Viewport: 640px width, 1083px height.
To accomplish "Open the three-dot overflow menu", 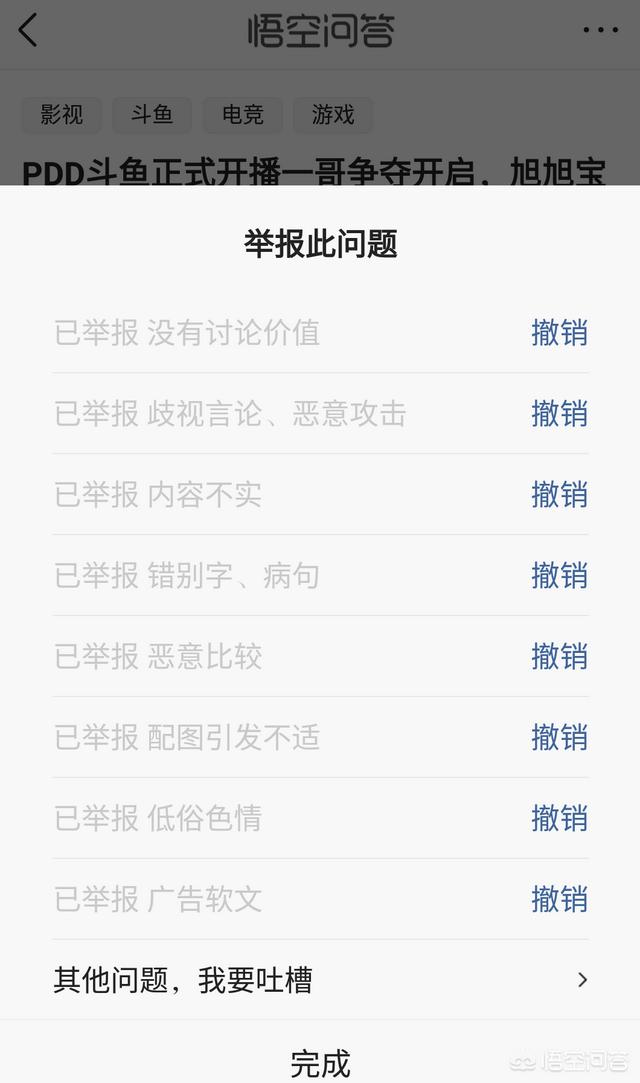I will [600, 31].
